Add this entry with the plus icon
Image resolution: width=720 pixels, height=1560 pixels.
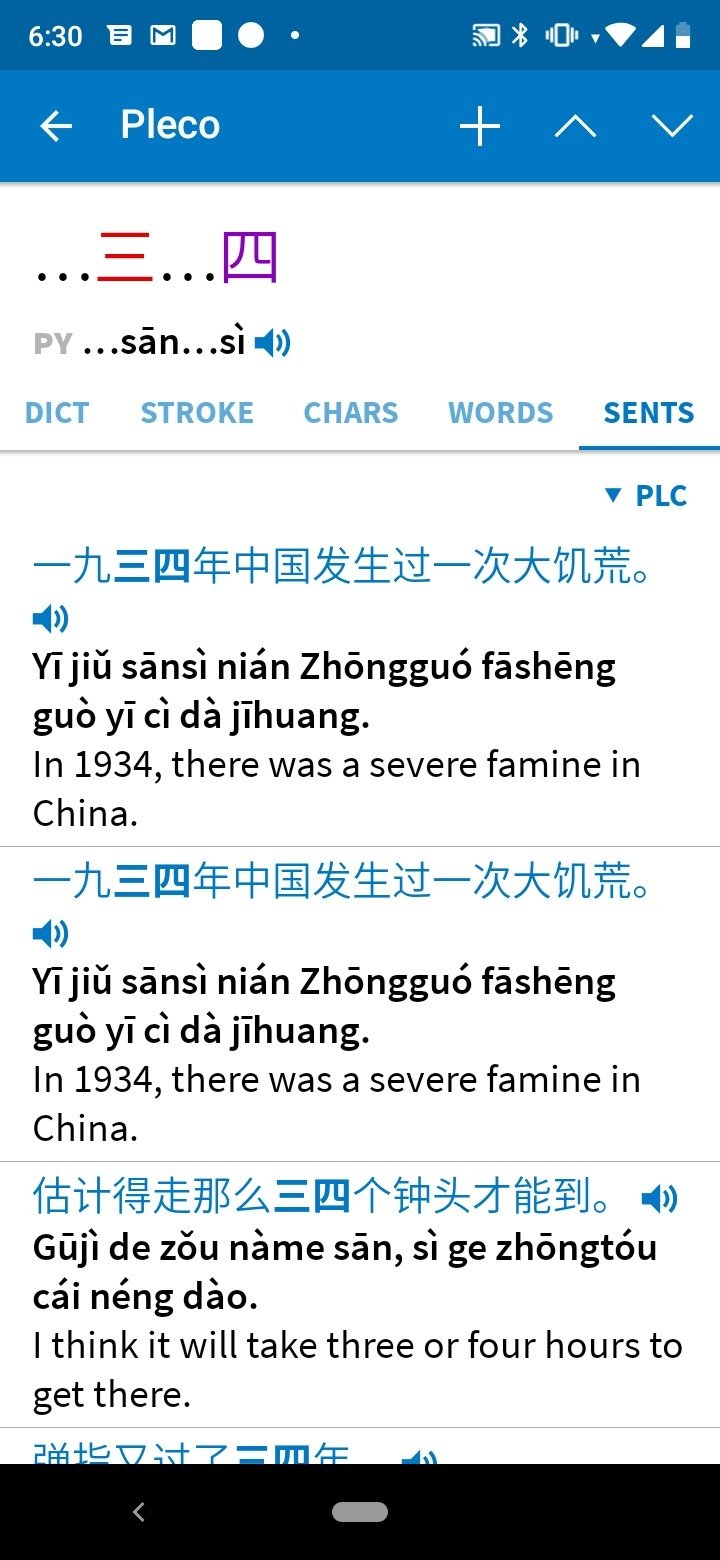(x=479, y=126)
